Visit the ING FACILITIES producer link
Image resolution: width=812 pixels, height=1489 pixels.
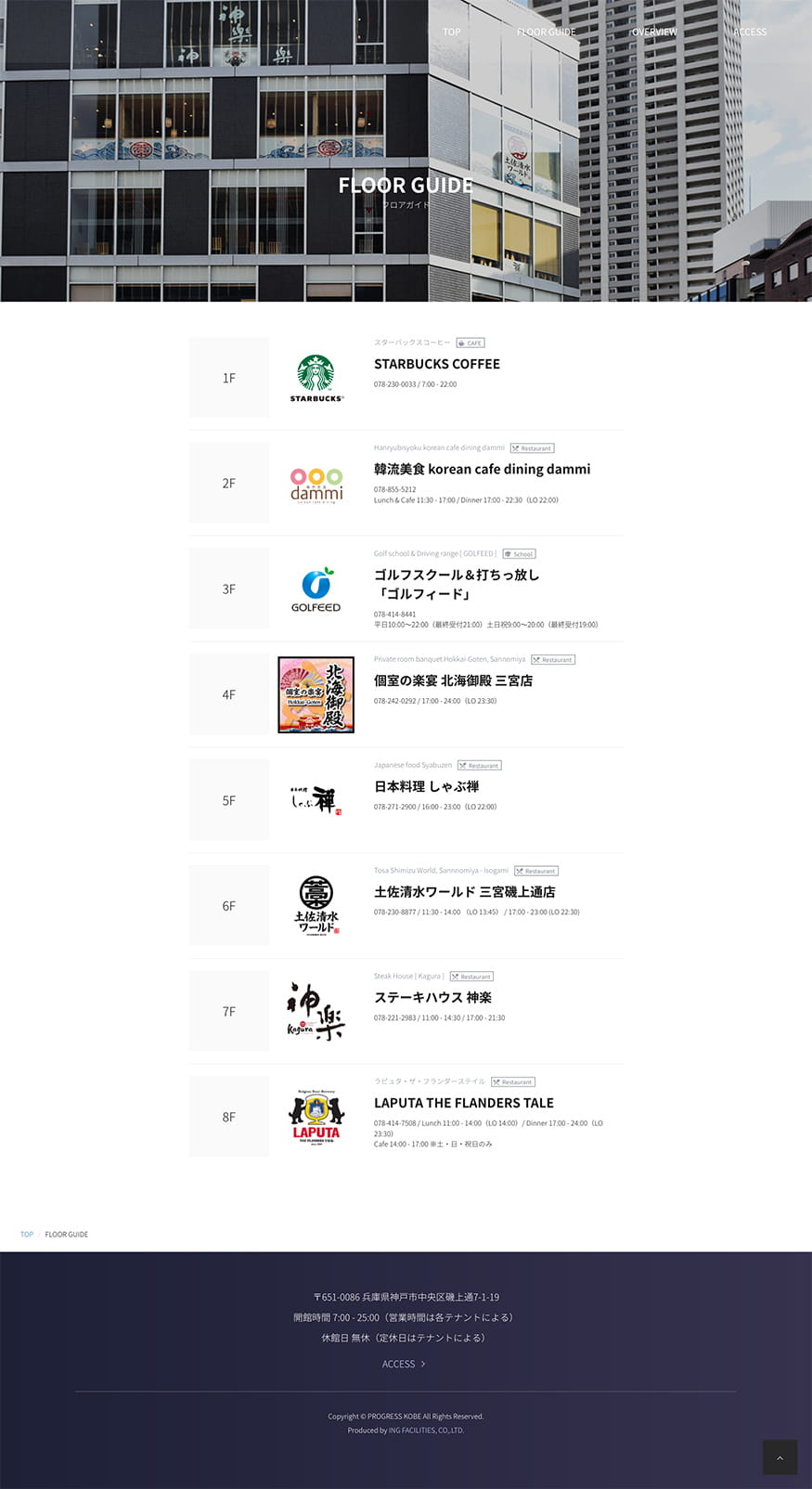pyautogui.click(x=426, y=1431)
